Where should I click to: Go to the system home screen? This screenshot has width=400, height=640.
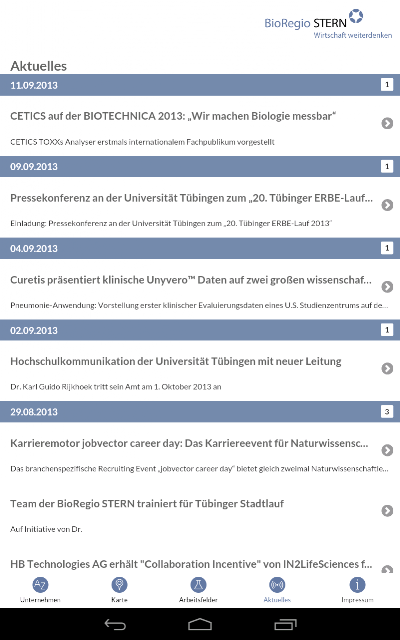point(200,624)
